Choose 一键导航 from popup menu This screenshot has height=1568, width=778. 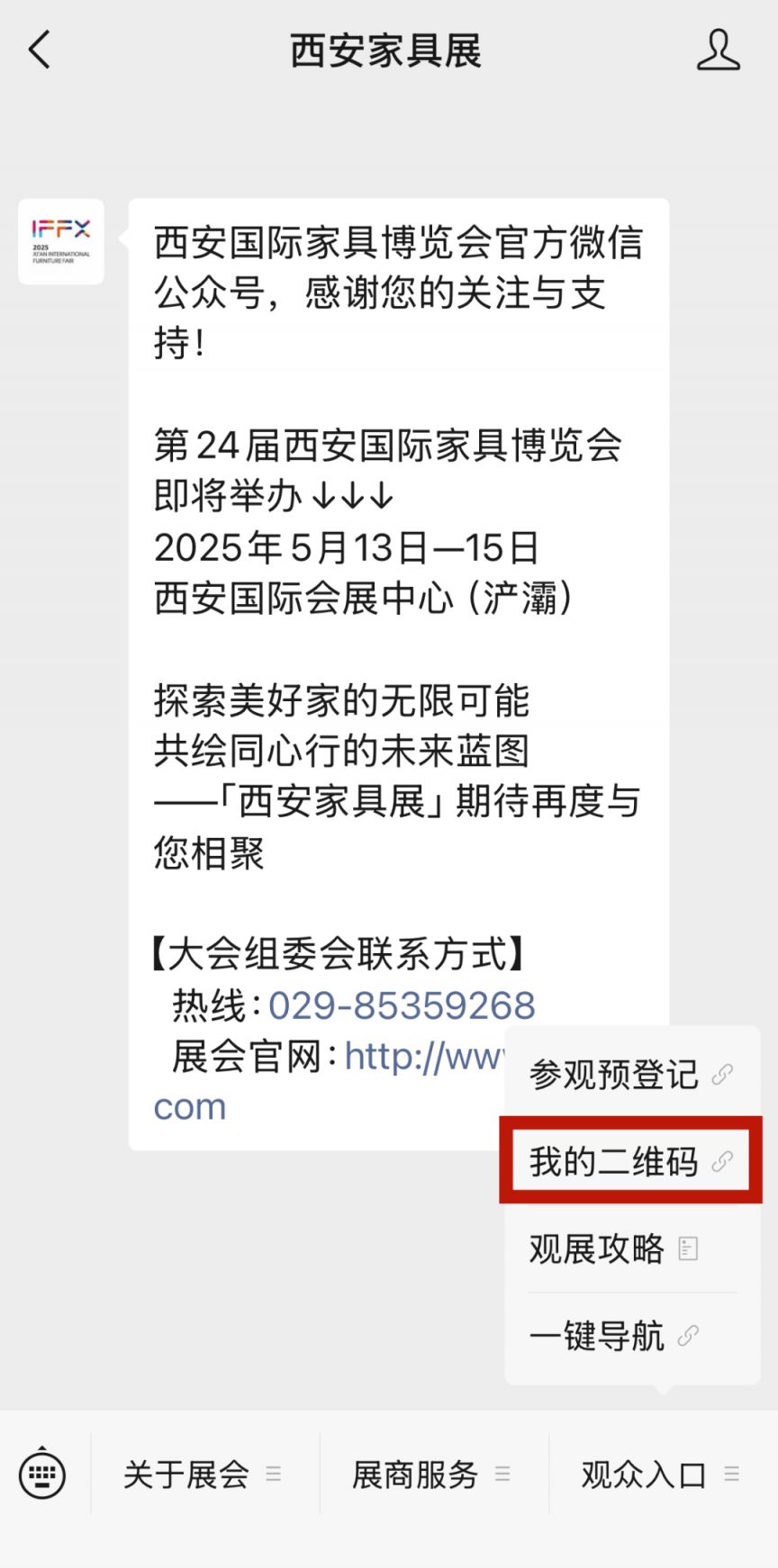[x=612, y=1336]
